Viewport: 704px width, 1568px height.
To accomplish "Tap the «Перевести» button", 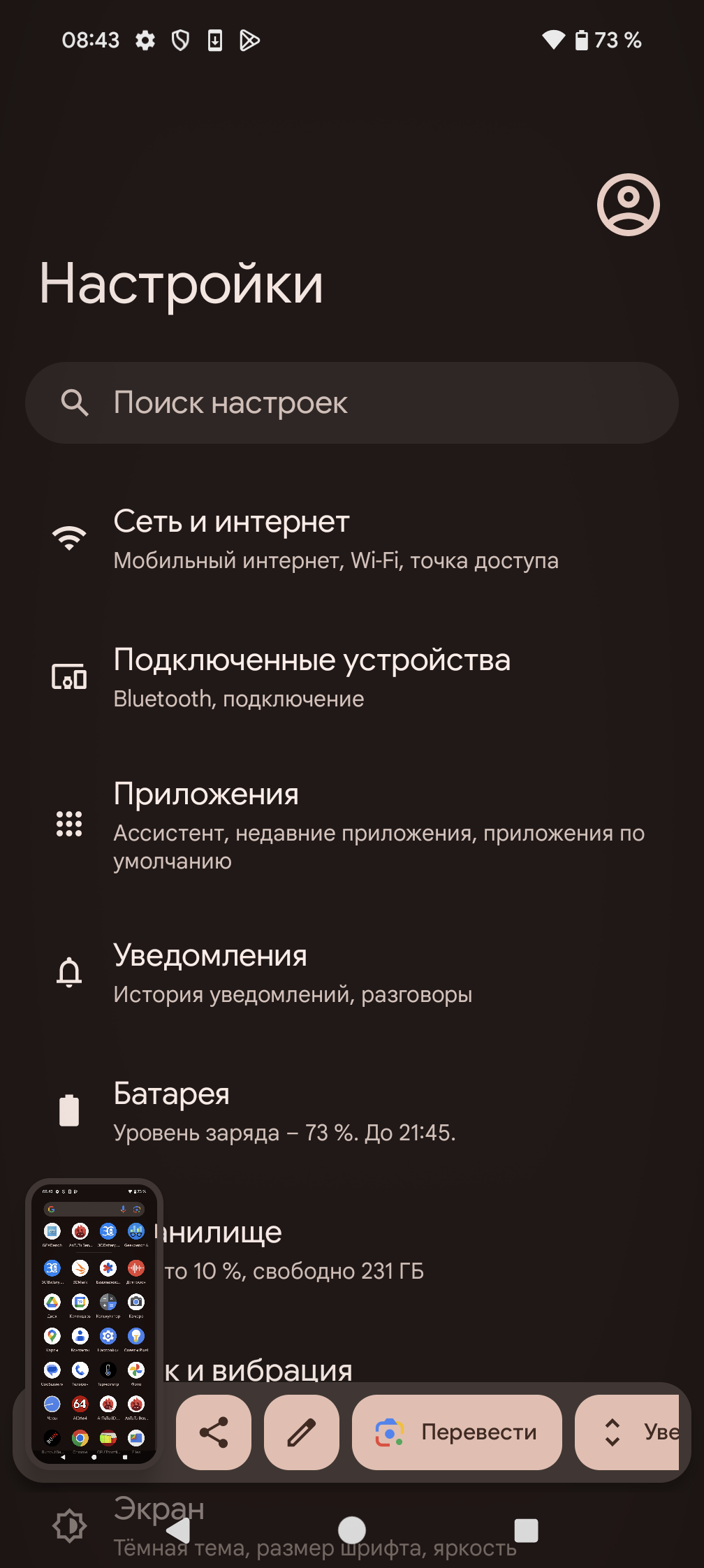I will [457, 1432].
